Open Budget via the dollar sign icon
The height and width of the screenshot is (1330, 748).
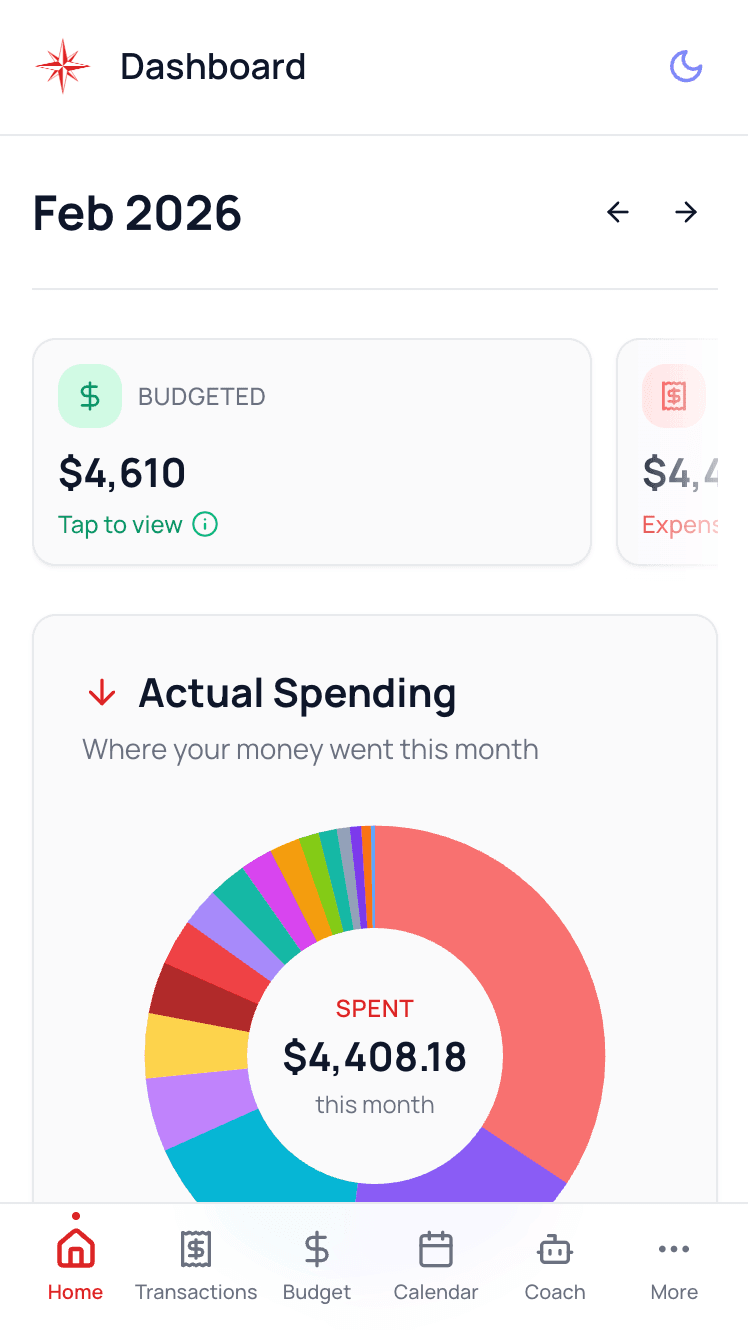[316, 1248]
